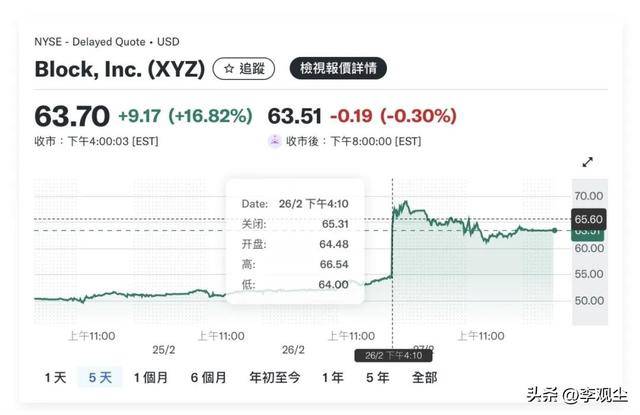Image resolution: width=640 pixels, height=415 pixels.
Task: Select the 5天 chart range
Action: pos(100,377)
